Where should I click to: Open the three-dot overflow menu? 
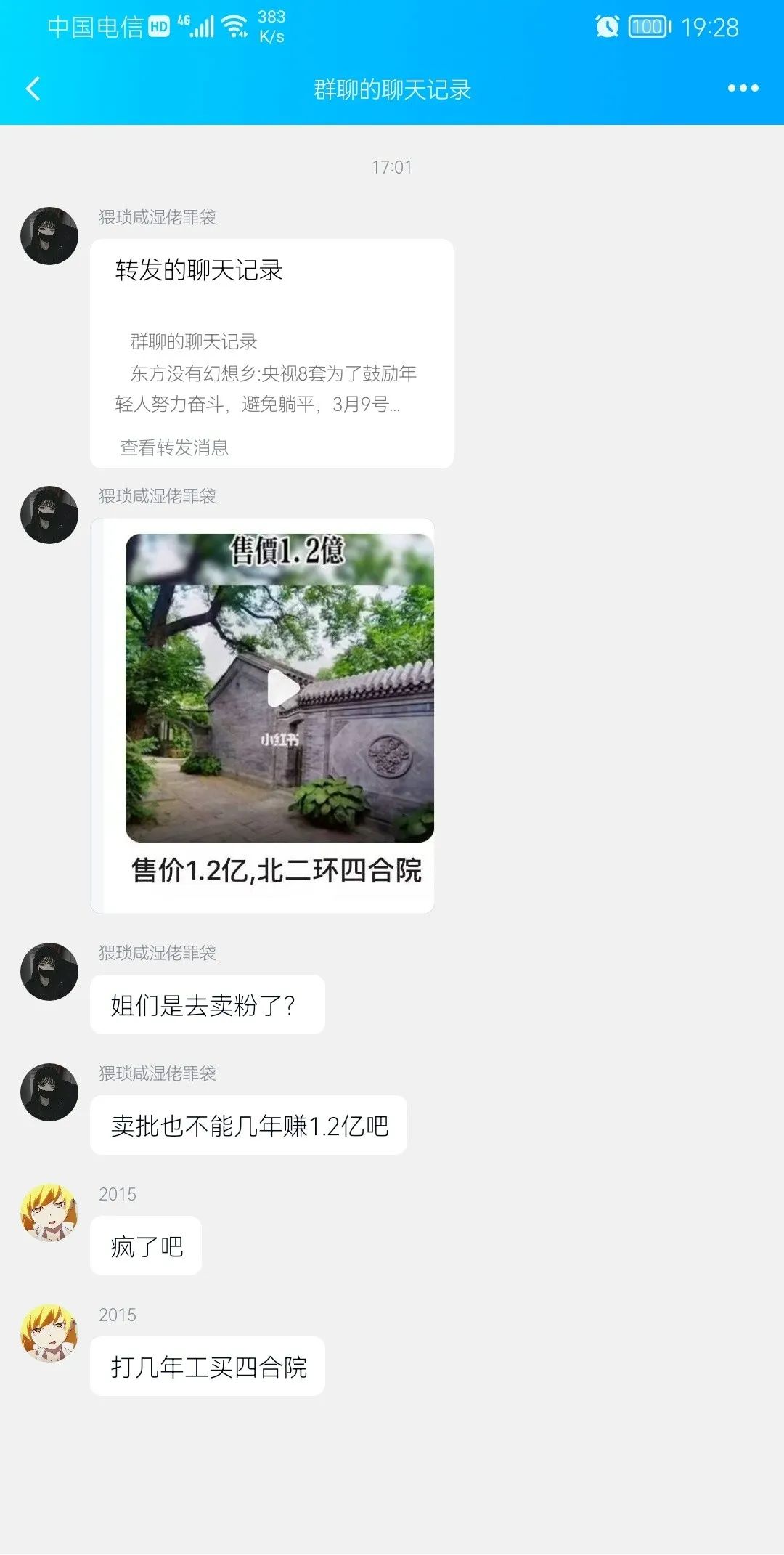[743, 89]
